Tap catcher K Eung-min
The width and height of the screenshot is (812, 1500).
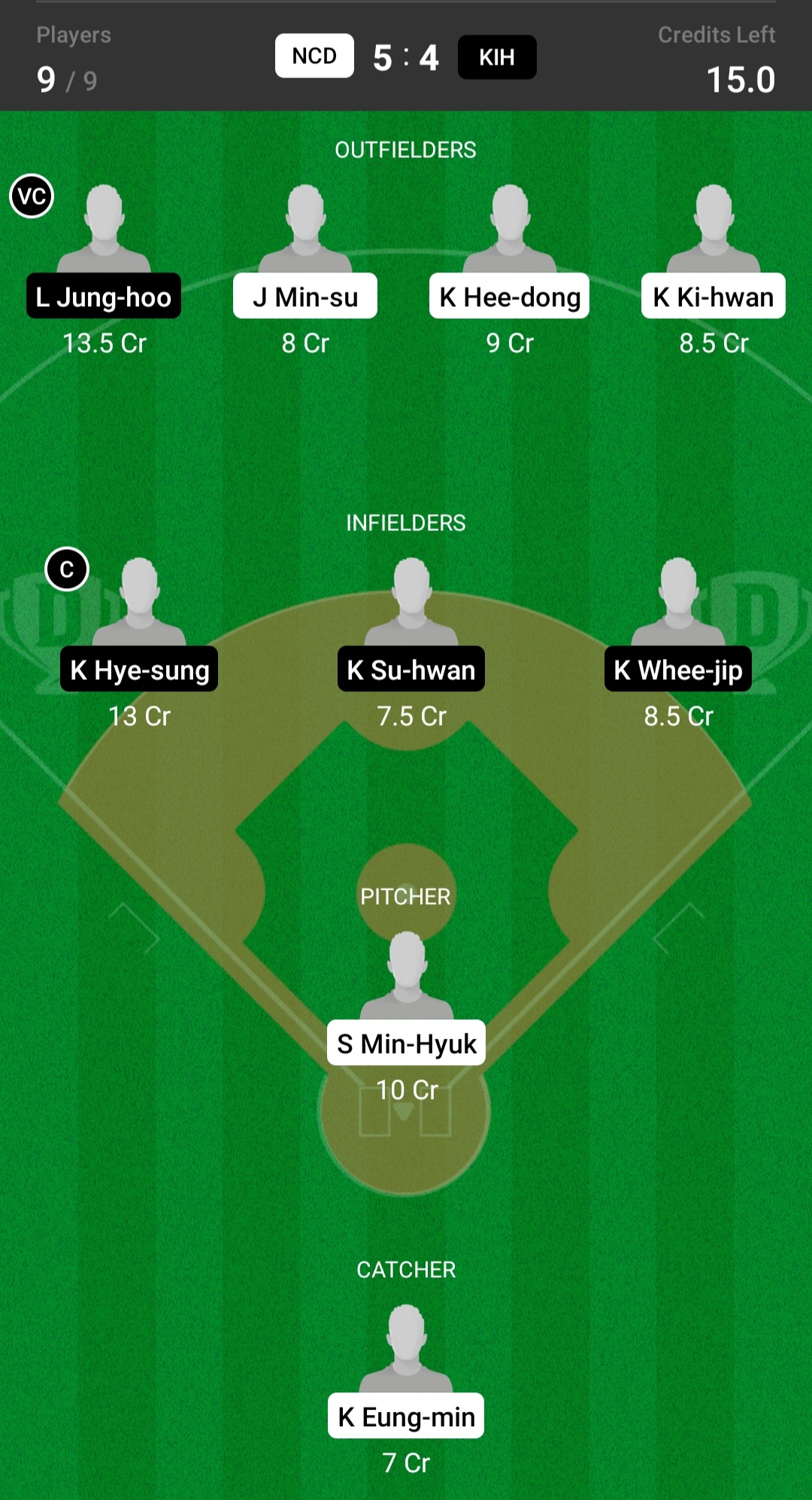pos(406,1416)
